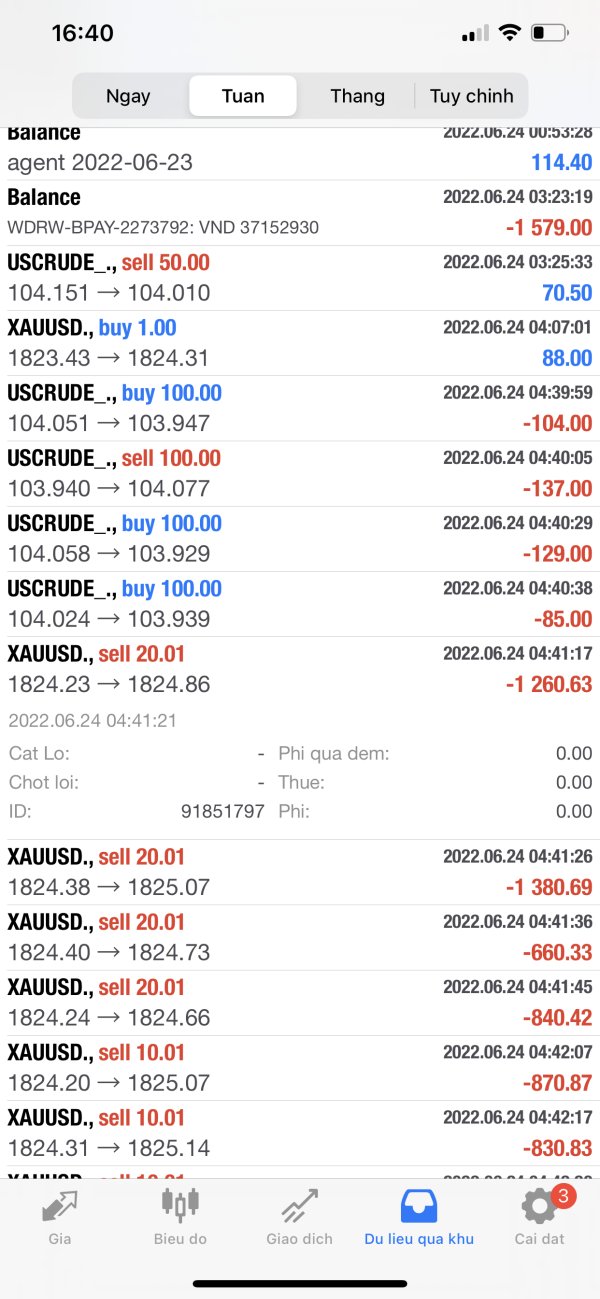This screenshot has width=600, height=1299.
Task: Show history for Thang period
Action: click(x=357, y=96)
